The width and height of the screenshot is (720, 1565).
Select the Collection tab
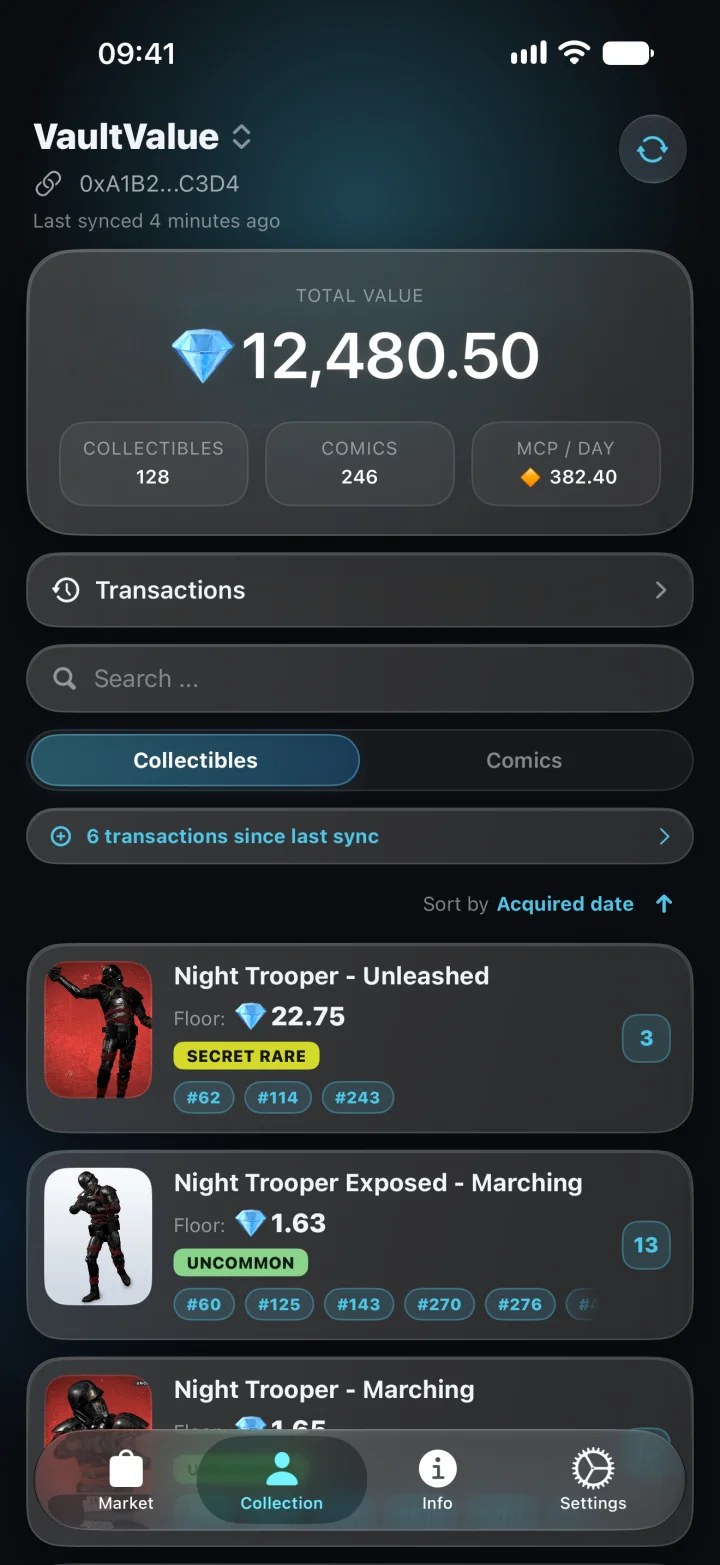[x=282, y=1481]
